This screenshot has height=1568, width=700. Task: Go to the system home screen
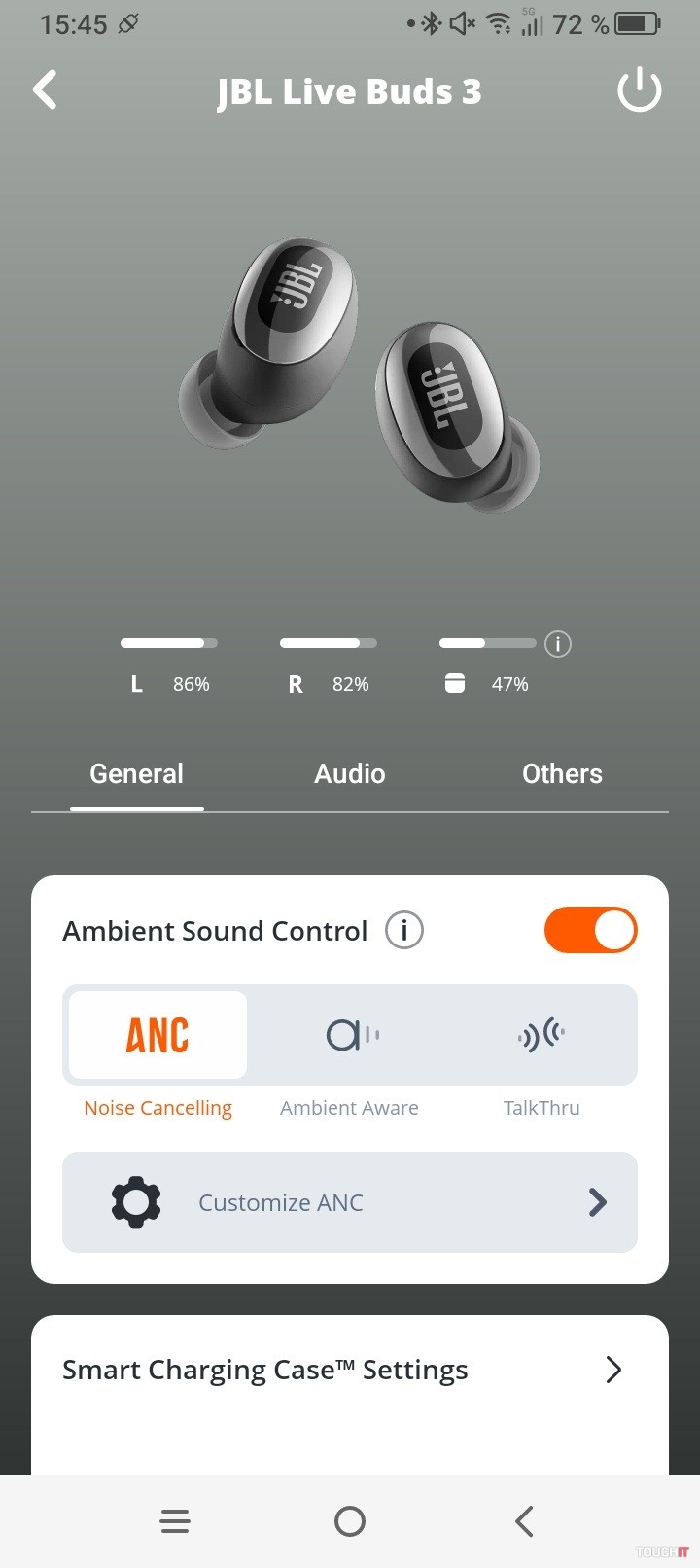pyautogui.click(x=350, y=1521)
